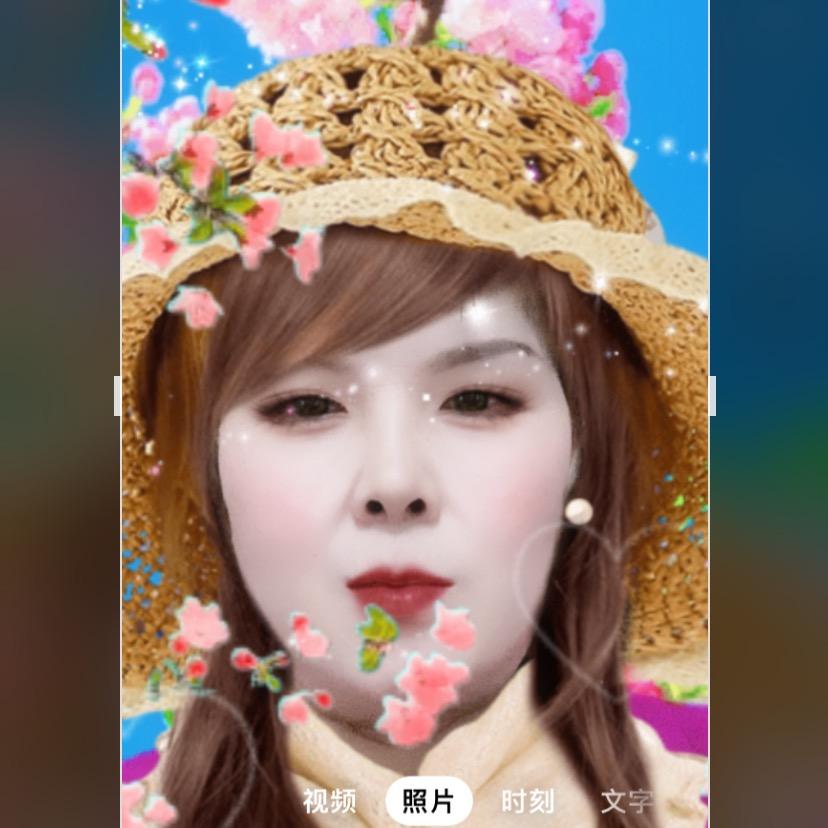The width and height of the screenshot is (828, 828).
Task: Switch to the 时刻 mode
Action: tap(527, 801)
